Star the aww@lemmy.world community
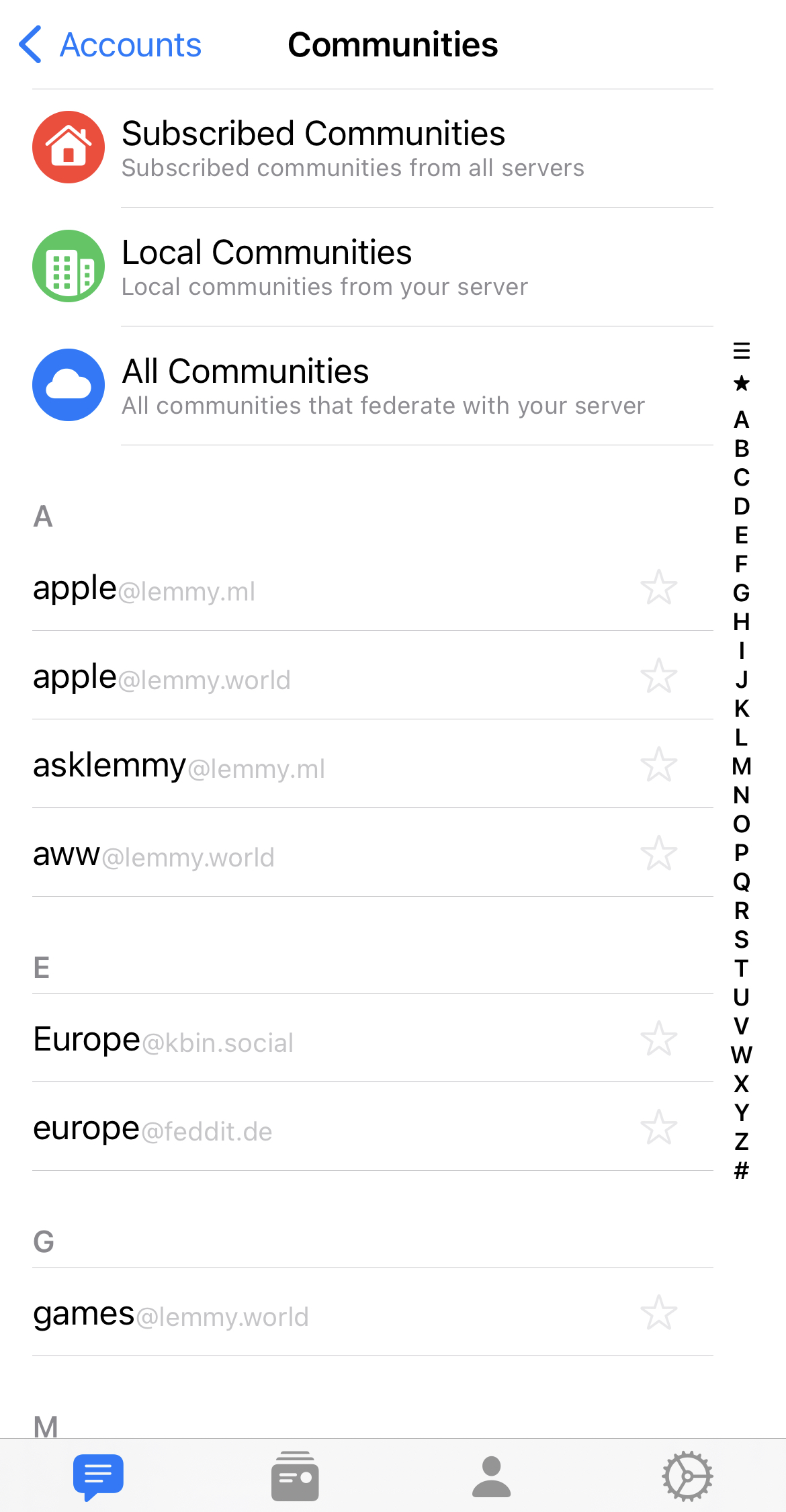 [658, 853]
